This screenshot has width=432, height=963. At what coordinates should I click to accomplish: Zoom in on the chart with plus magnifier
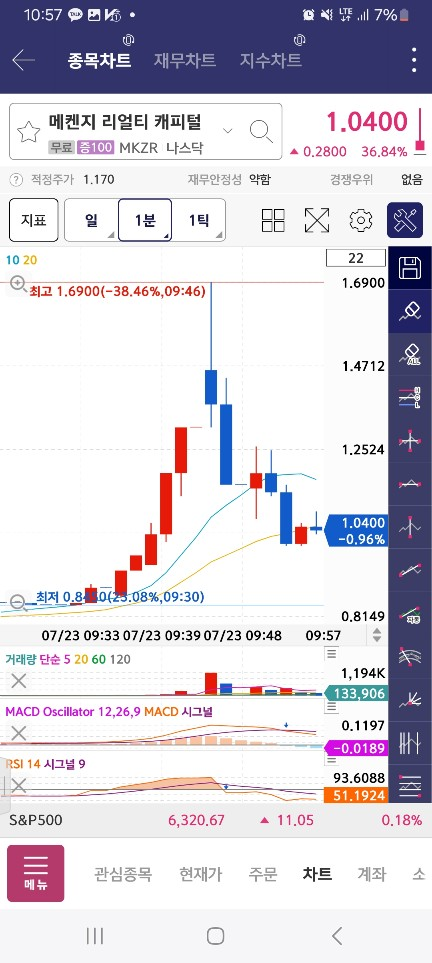tap(18, 284)
